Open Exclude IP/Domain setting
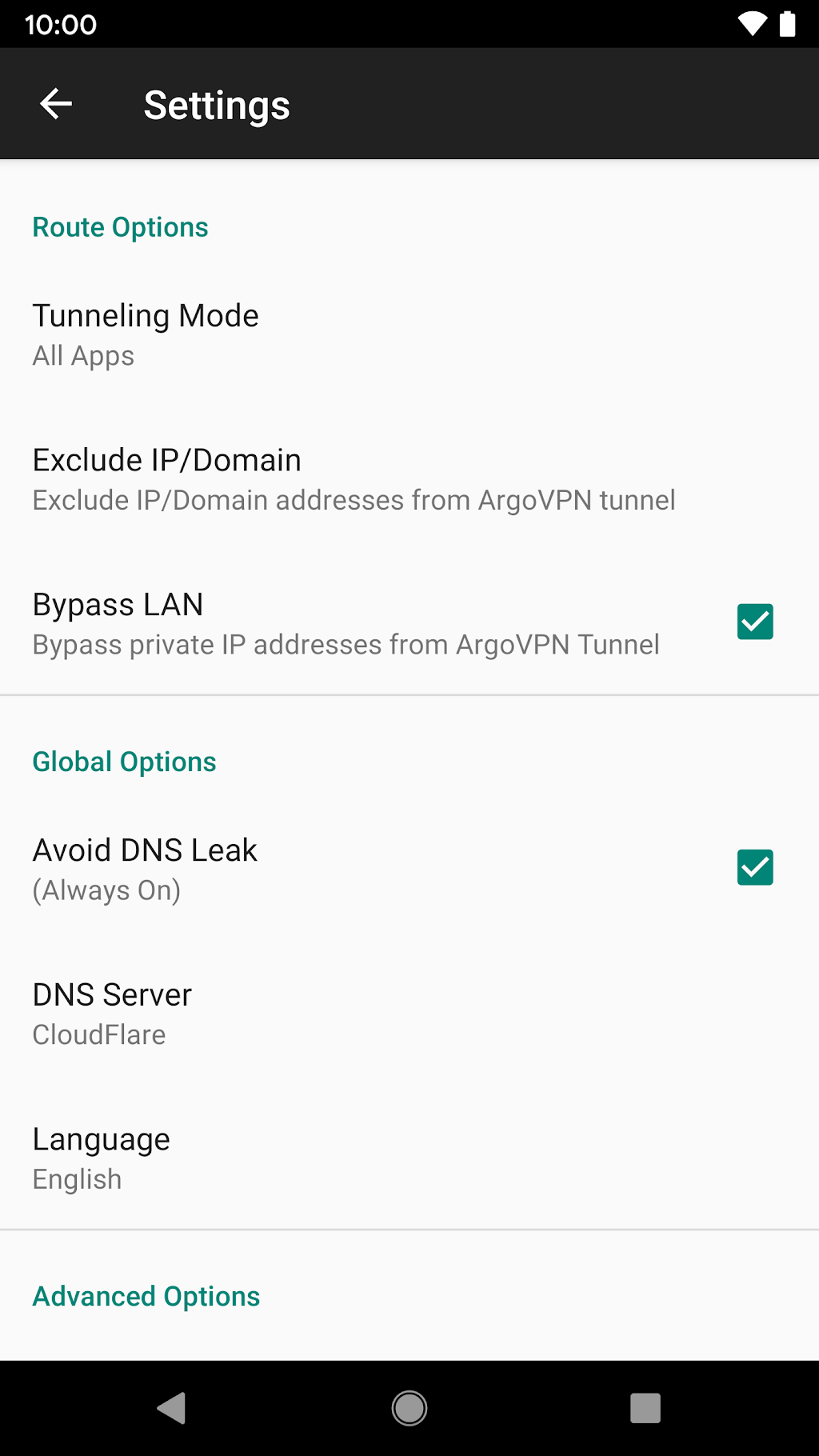This screenshot has height=1456, width=819. [409, 478]
